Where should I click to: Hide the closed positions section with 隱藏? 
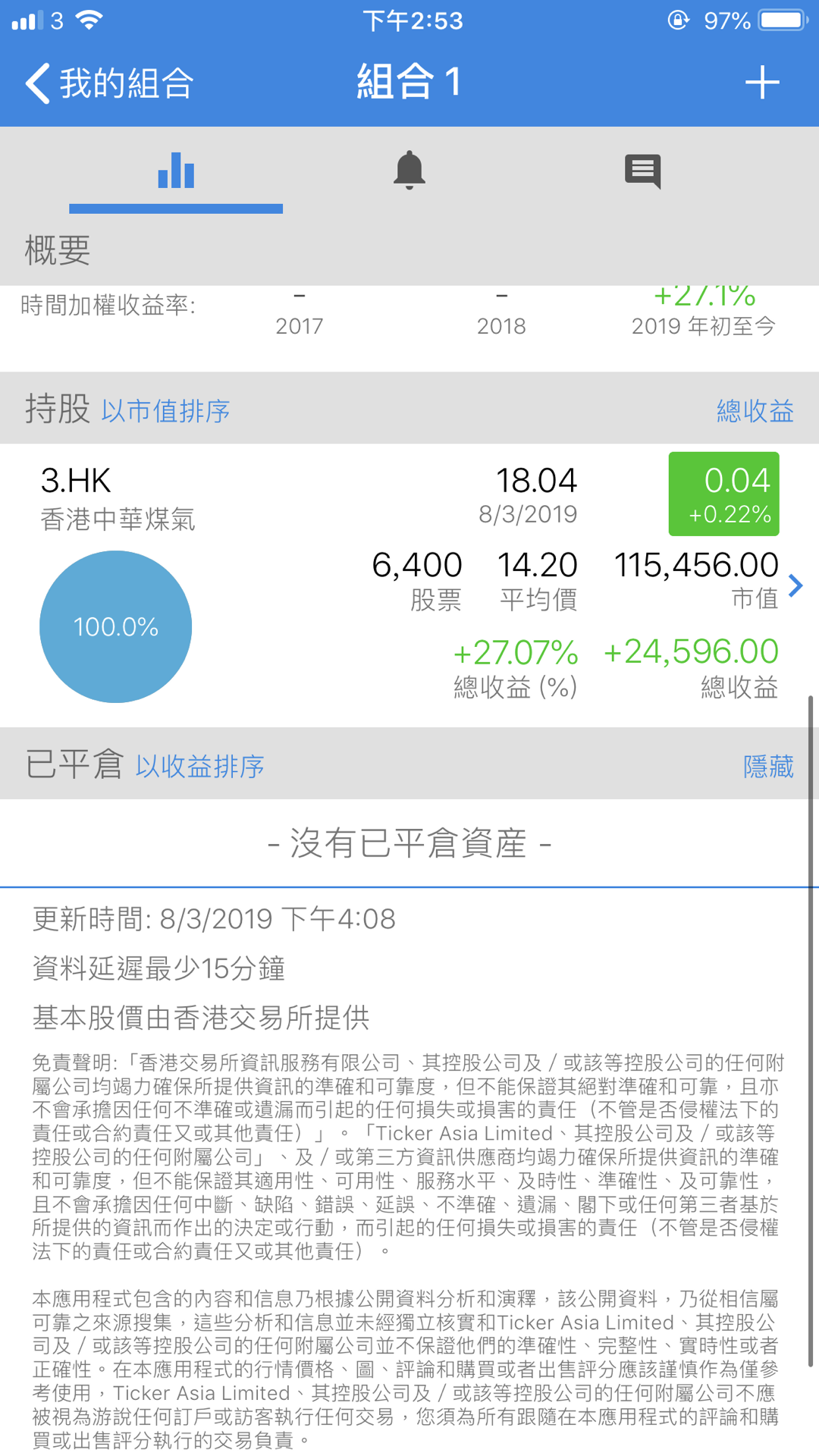click(x=768, y=766)
